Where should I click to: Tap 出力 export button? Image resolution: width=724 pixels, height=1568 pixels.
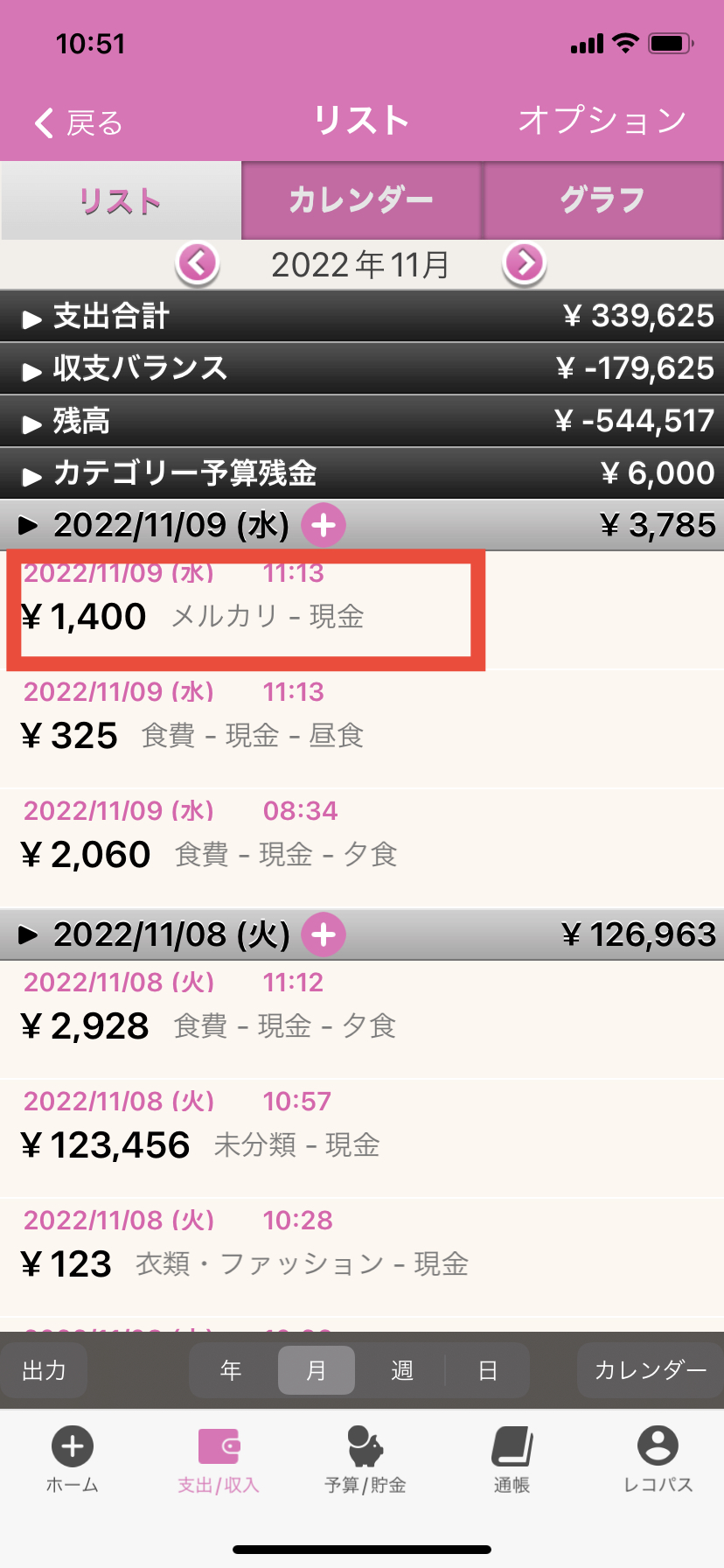tap(44, 1370)
